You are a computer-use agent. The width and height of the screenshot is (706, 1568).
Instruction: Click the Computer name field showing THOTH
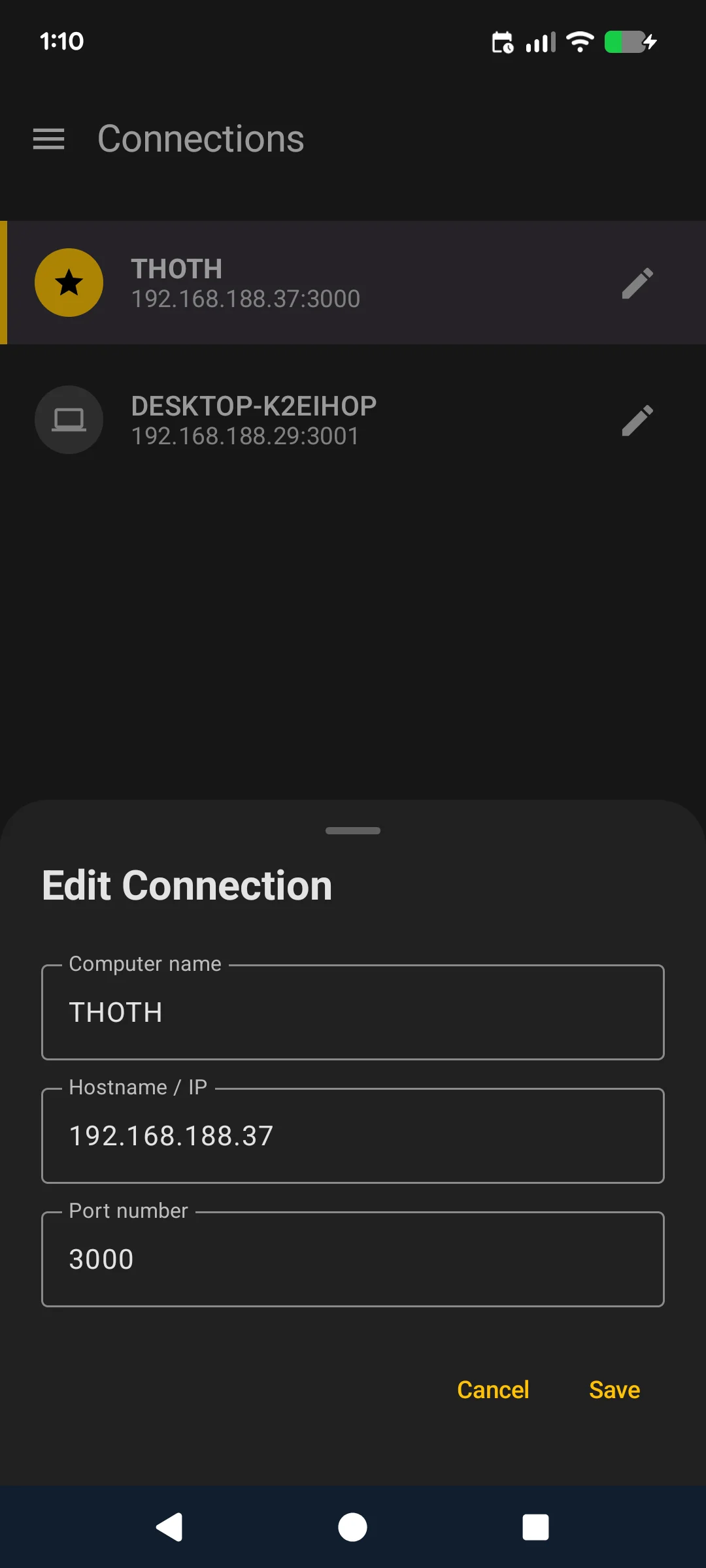click(x=353, y=1012)
